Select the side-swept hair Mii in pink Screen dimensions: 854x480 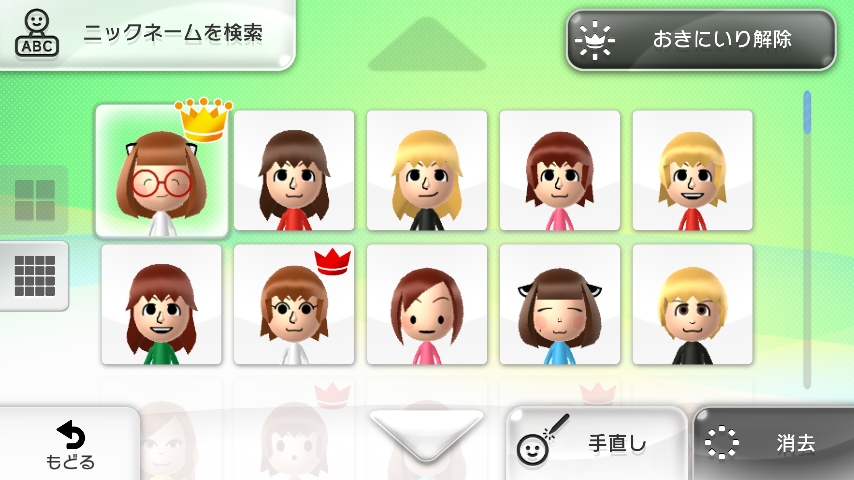click(427, 304)
